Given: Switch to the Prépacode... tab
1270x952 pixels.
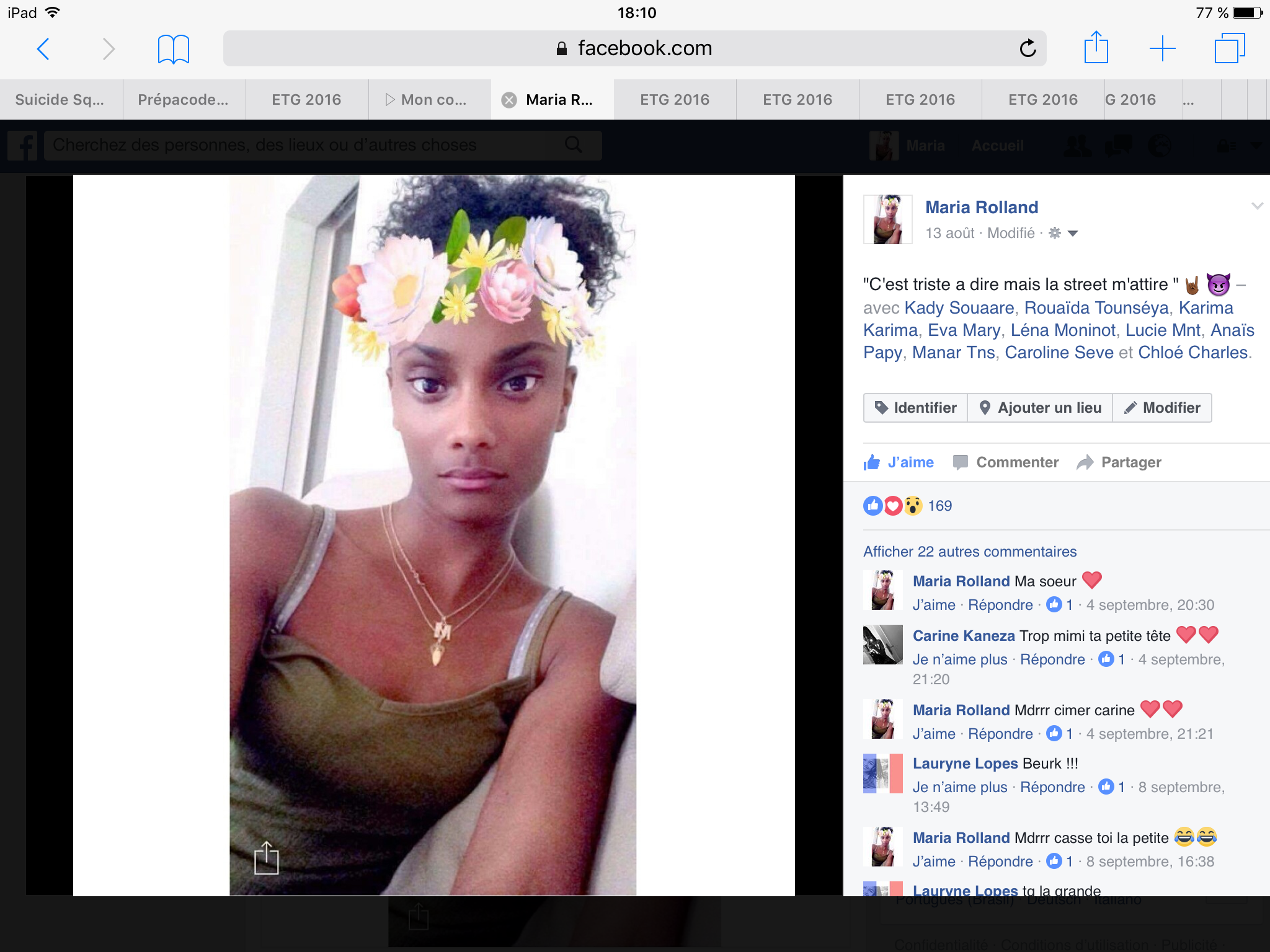Looking at the screenshot, I should point(183,100).
